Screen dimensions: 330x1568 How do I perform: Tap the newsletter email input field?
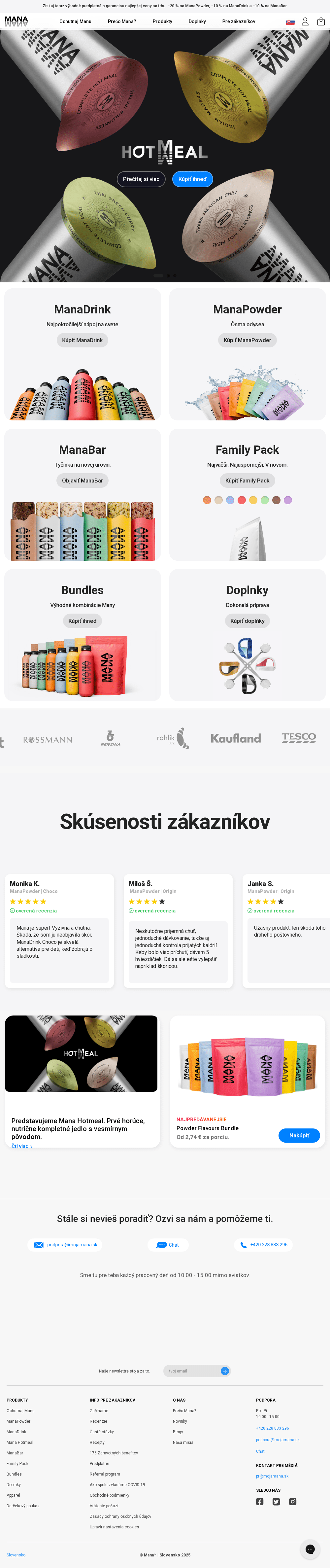pos(191,1371)
